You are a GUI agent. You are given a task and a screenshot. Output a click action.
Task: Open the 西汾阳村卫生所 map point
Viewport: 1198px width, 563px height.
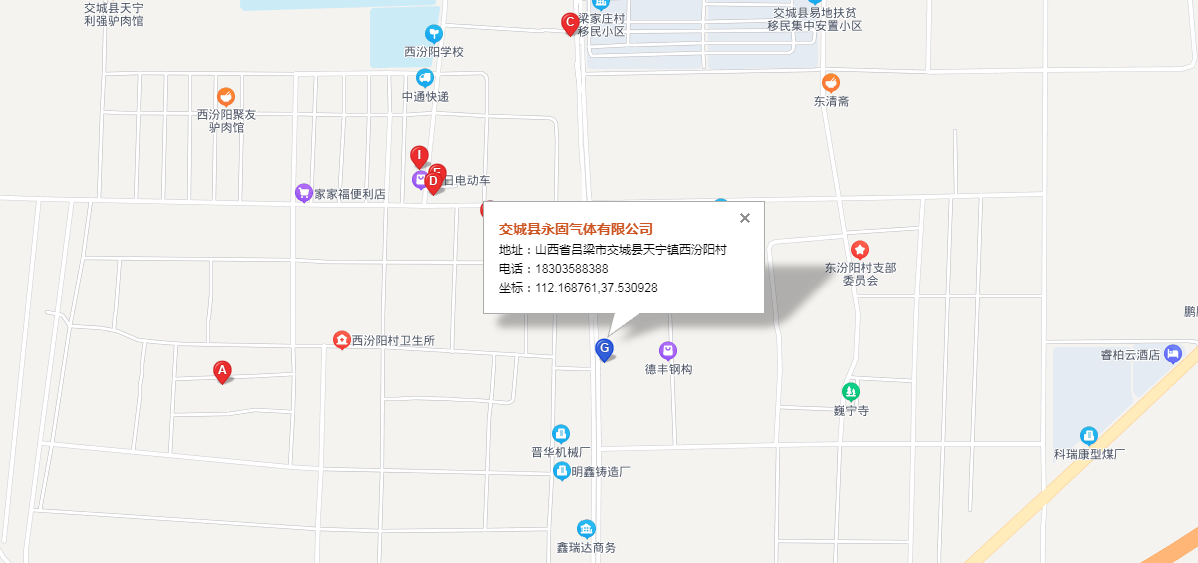(342, 340)
